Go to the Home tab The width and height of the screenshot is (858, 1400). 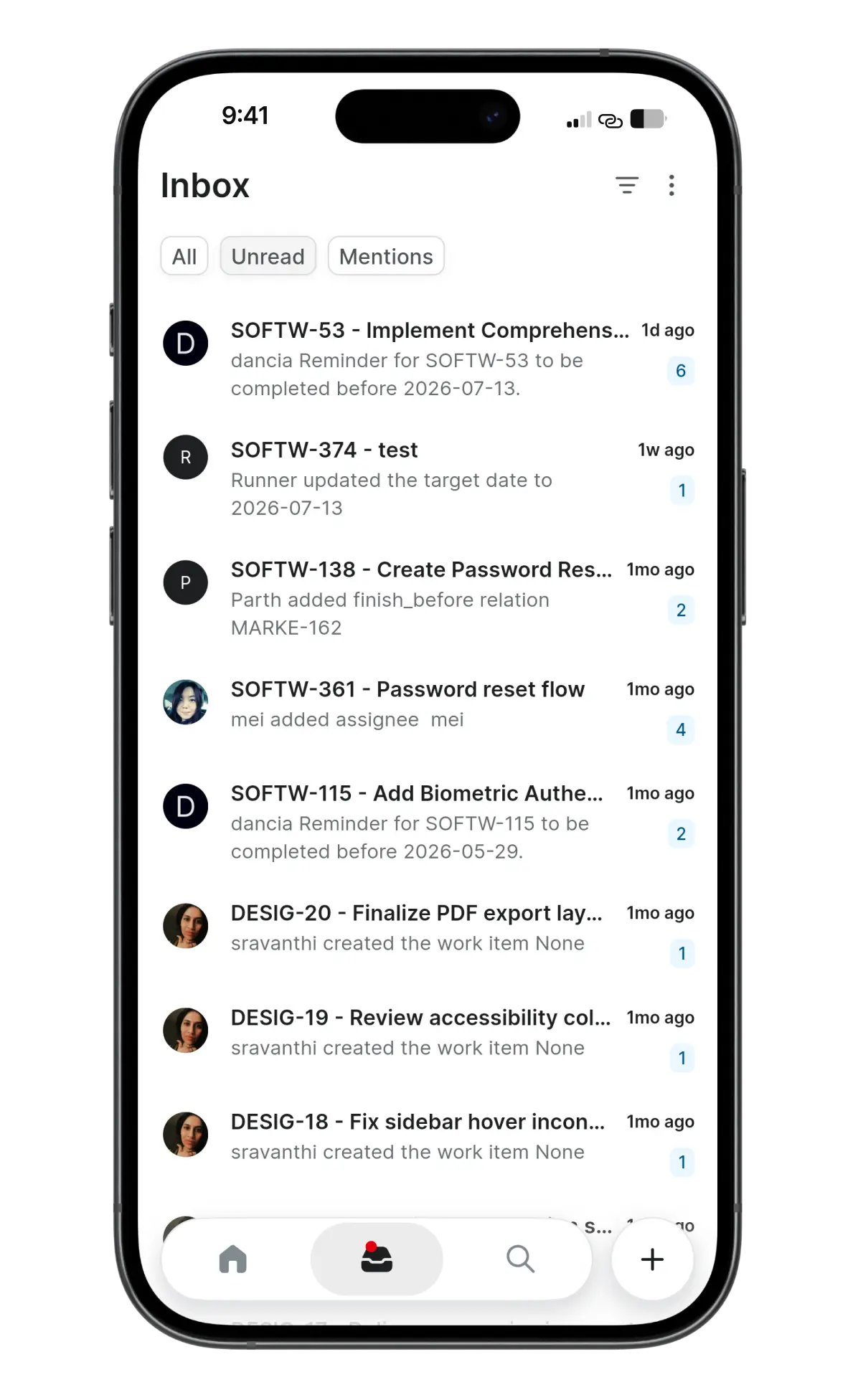click(233, 1259)
